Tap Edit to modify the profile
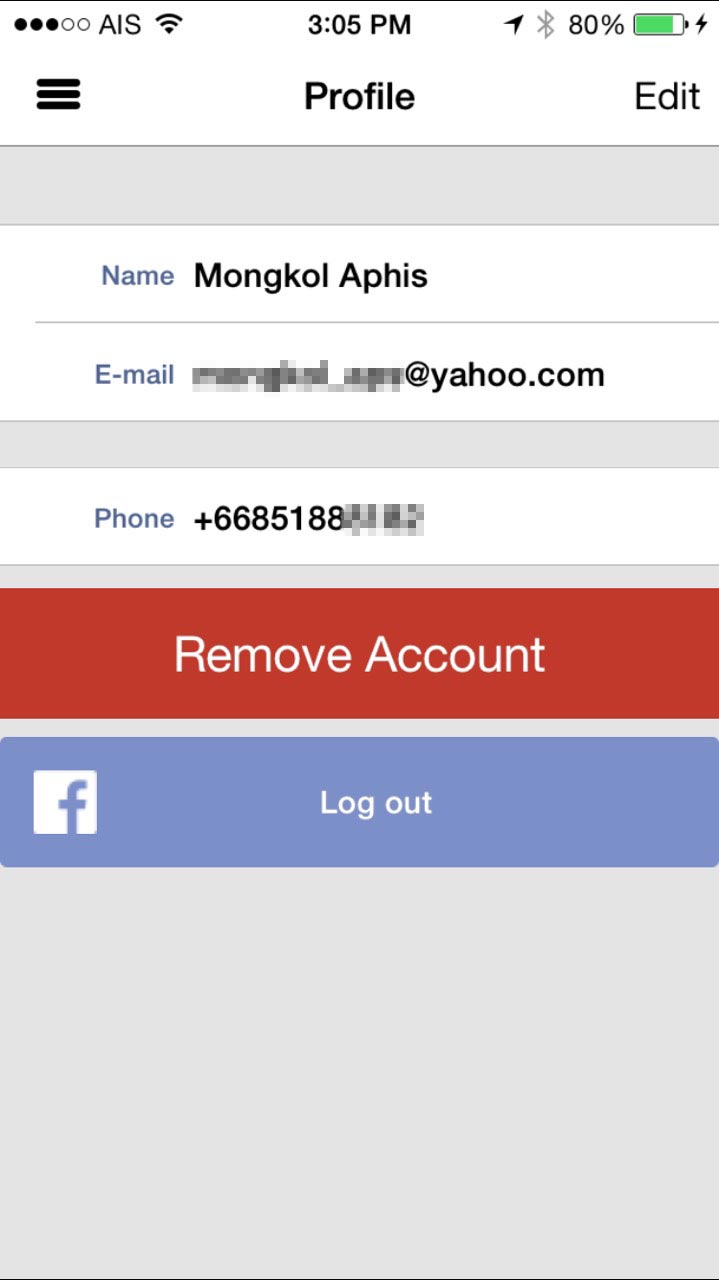Viewport: 719px width, 1280px height. tap(667, 97)
